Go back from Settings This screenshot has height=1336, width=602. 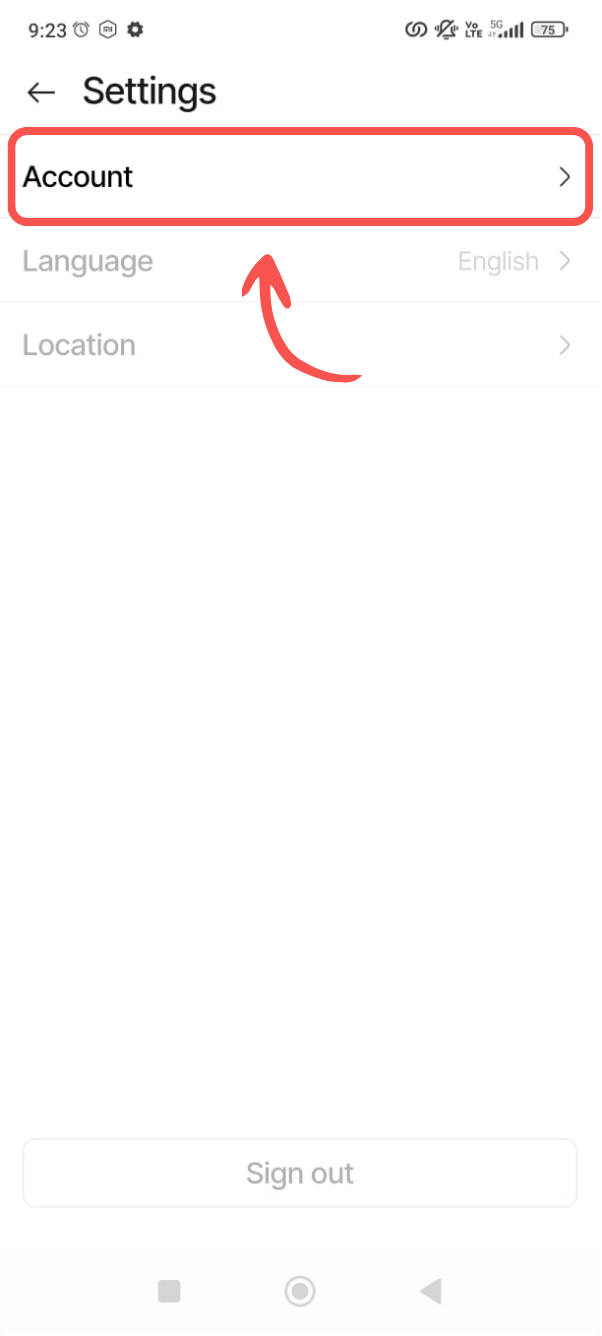(41, 93)
